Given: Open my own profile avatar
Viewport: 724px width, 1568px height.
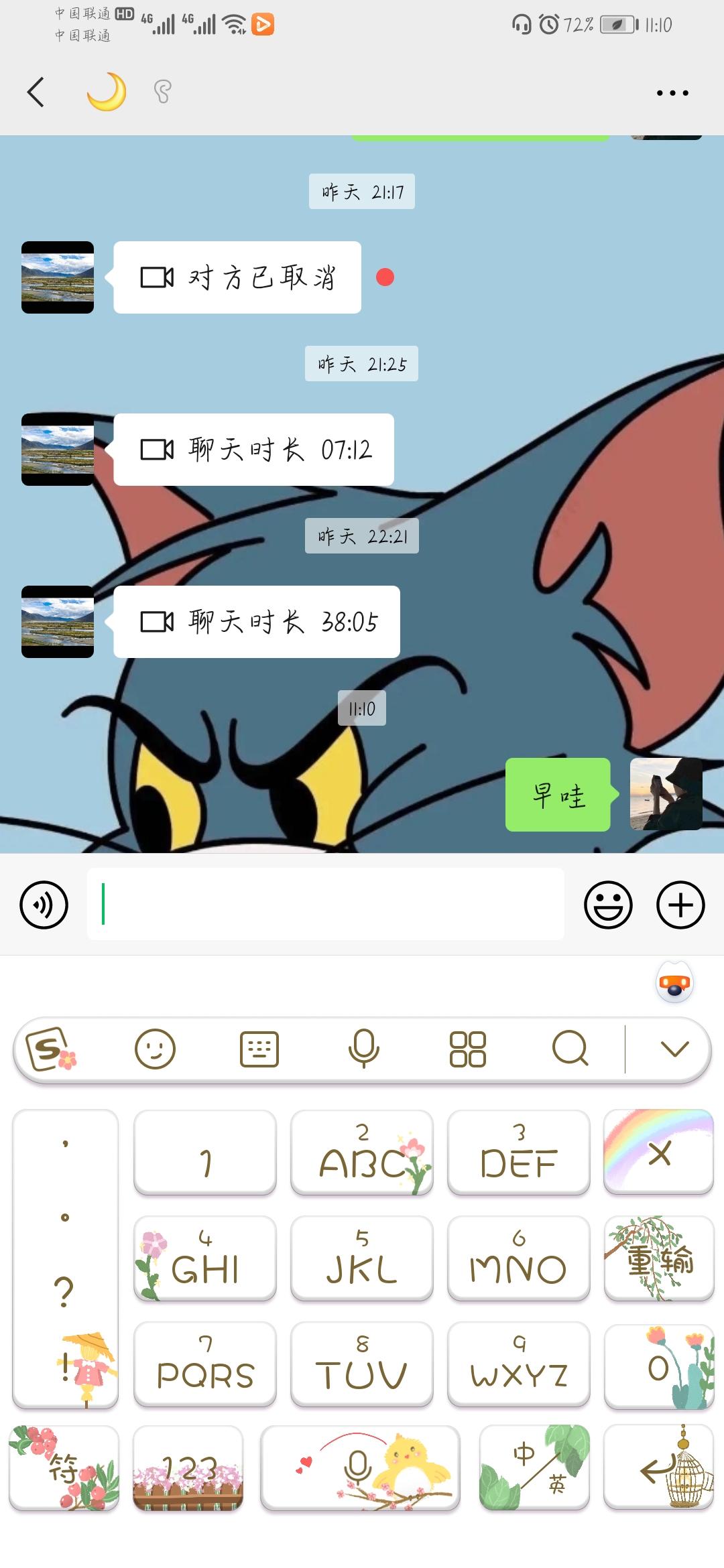Looking at the screenshot, I should [666, 795].
